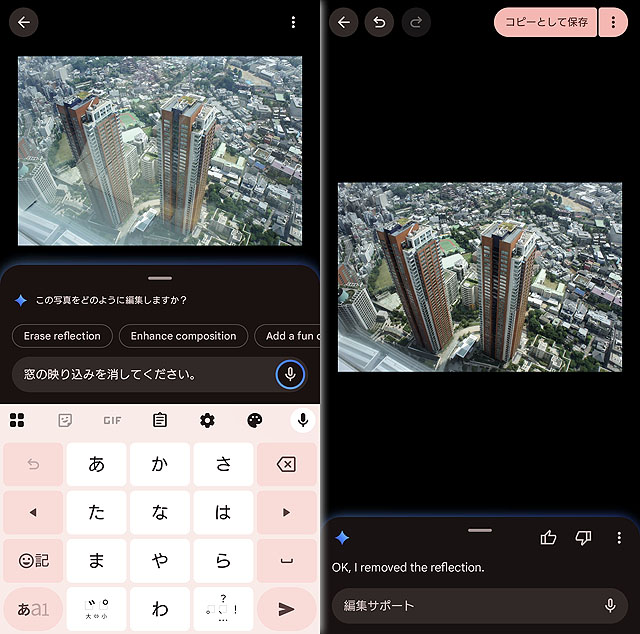The image size is (640, 634).
Task: Tap the text field containing 窓の映り込みを消してください
Action: pyautogui.click(x=140, y=374)
